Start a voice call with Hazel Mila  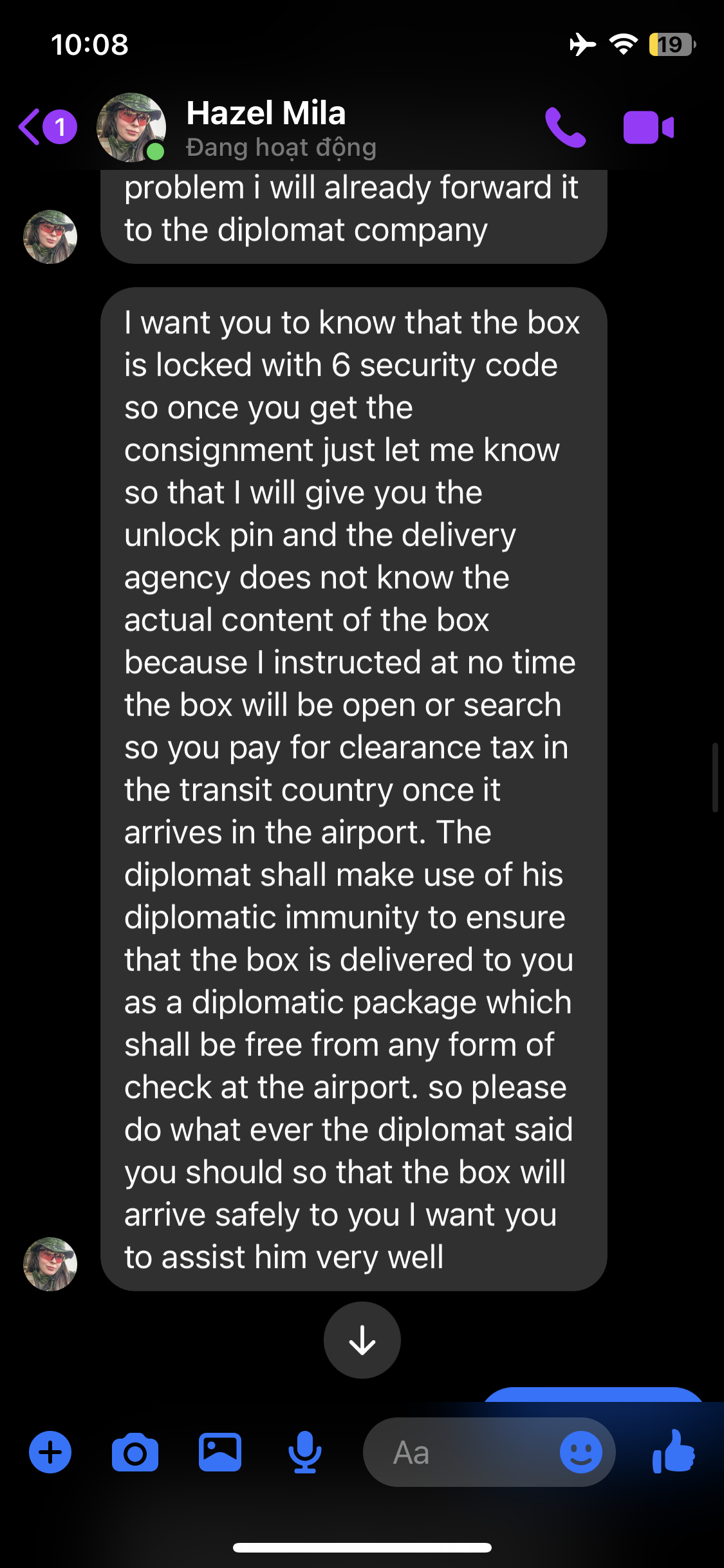[565, 127]
